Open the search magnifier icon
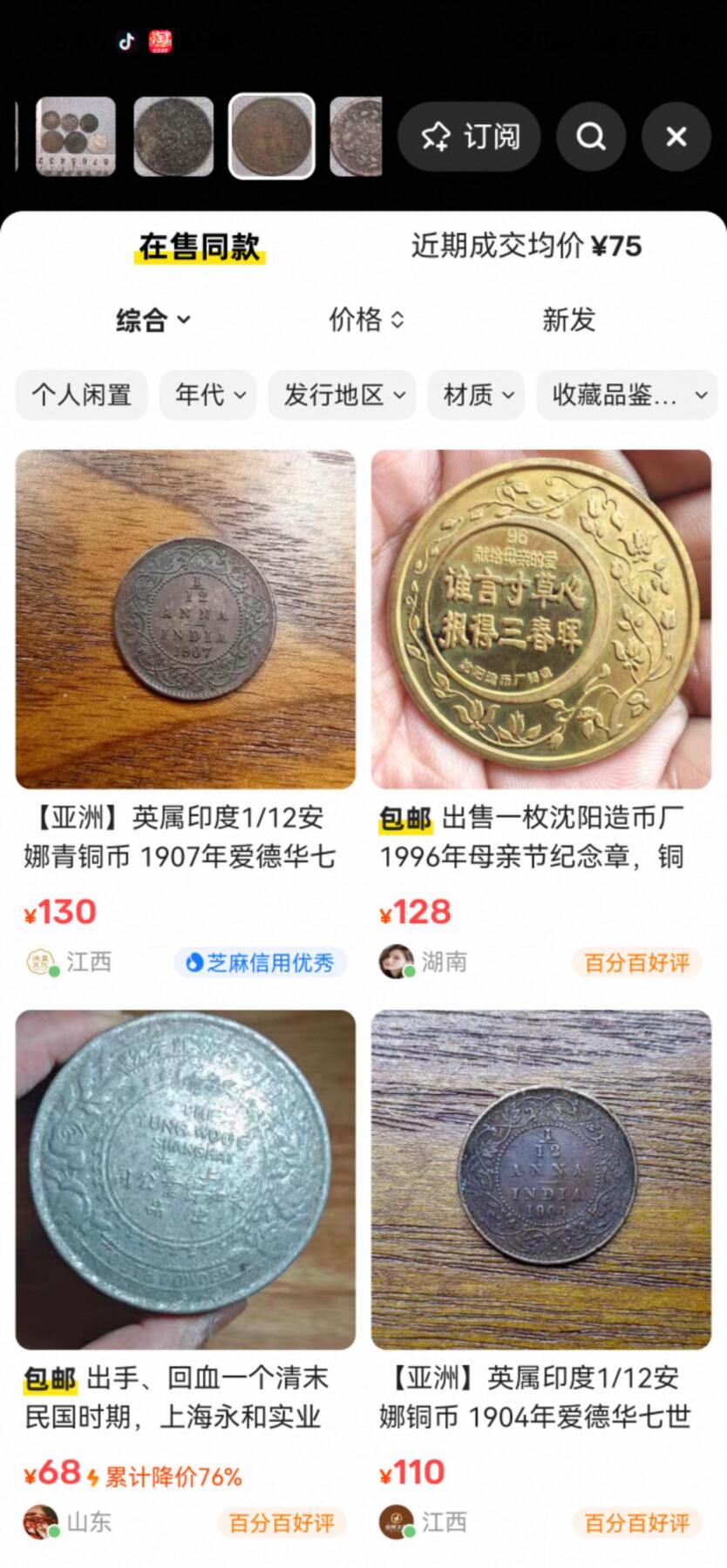Screen dimensions: 727x1568 [x=591, y=137]
